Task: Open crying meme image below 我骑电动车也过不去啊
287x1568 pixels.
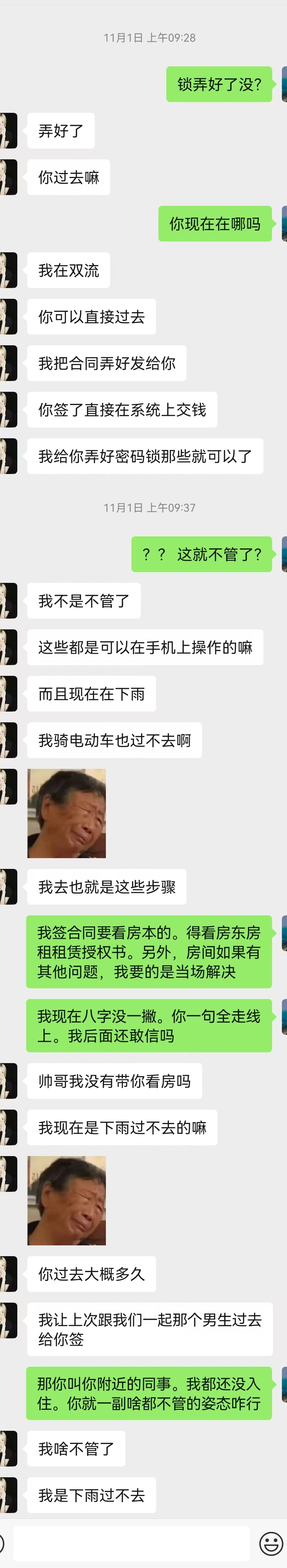Action: (x=66, y=813)
